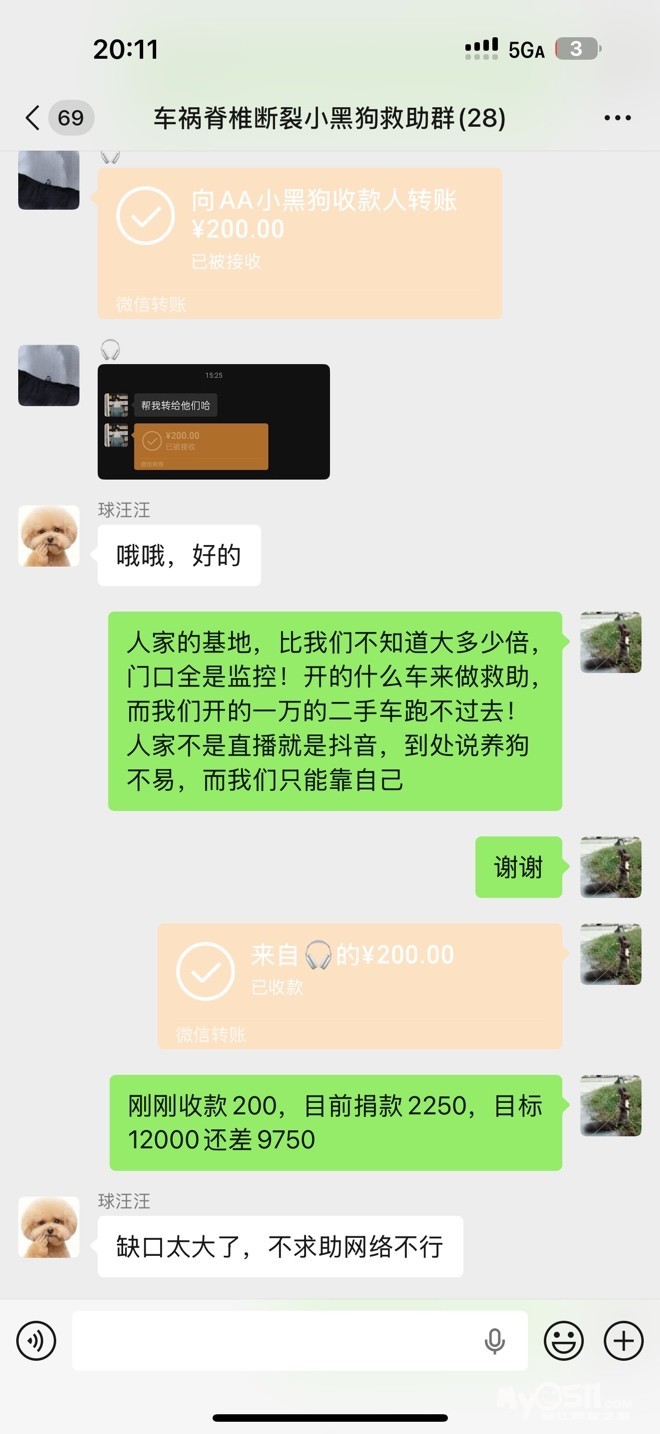View 球汪汪's profile from the 哦哦，好的 message
Image resolution: width=660 pixels, height=1434 pixels.
(x=48, y=536)
